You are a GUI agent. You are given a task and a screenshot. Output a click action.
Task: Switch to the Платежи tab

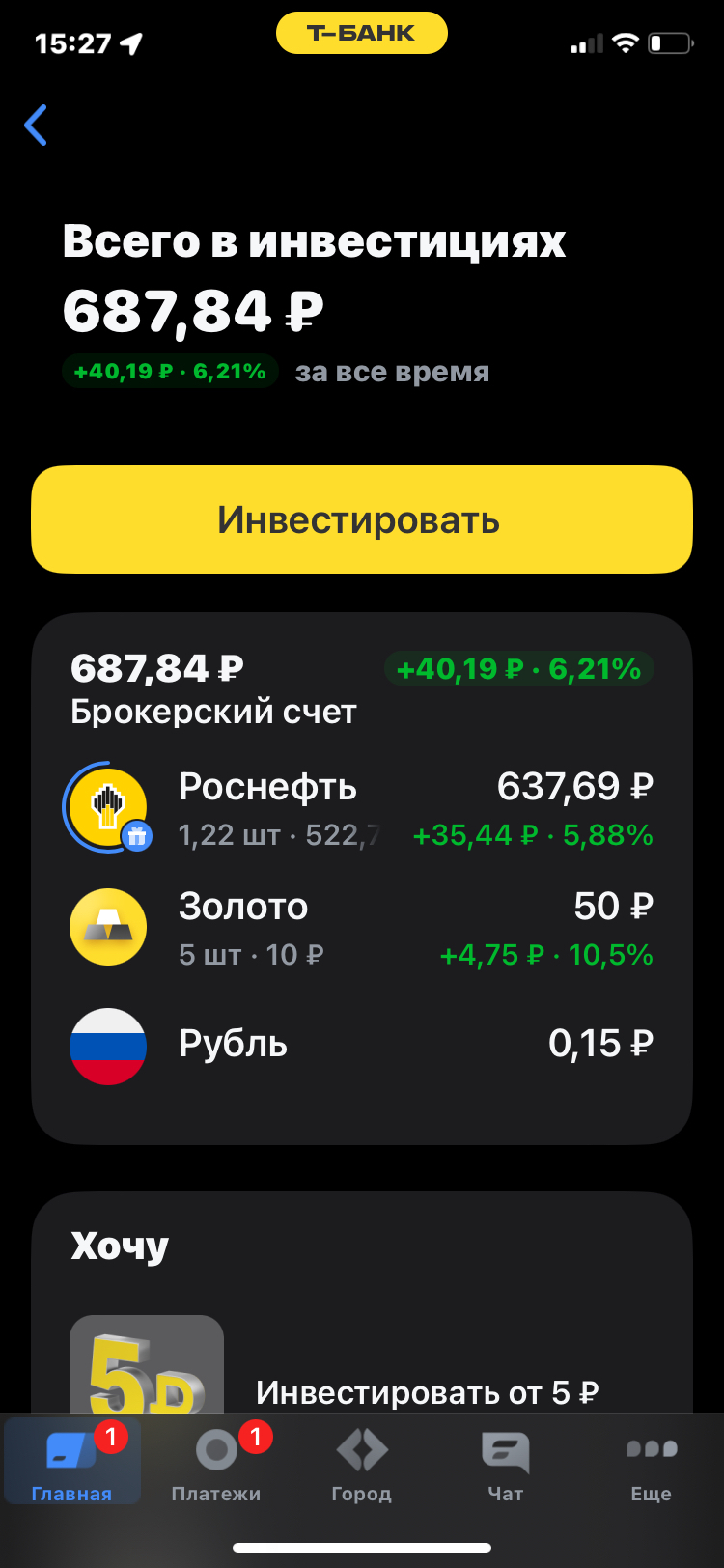(x=216, y=1462)
